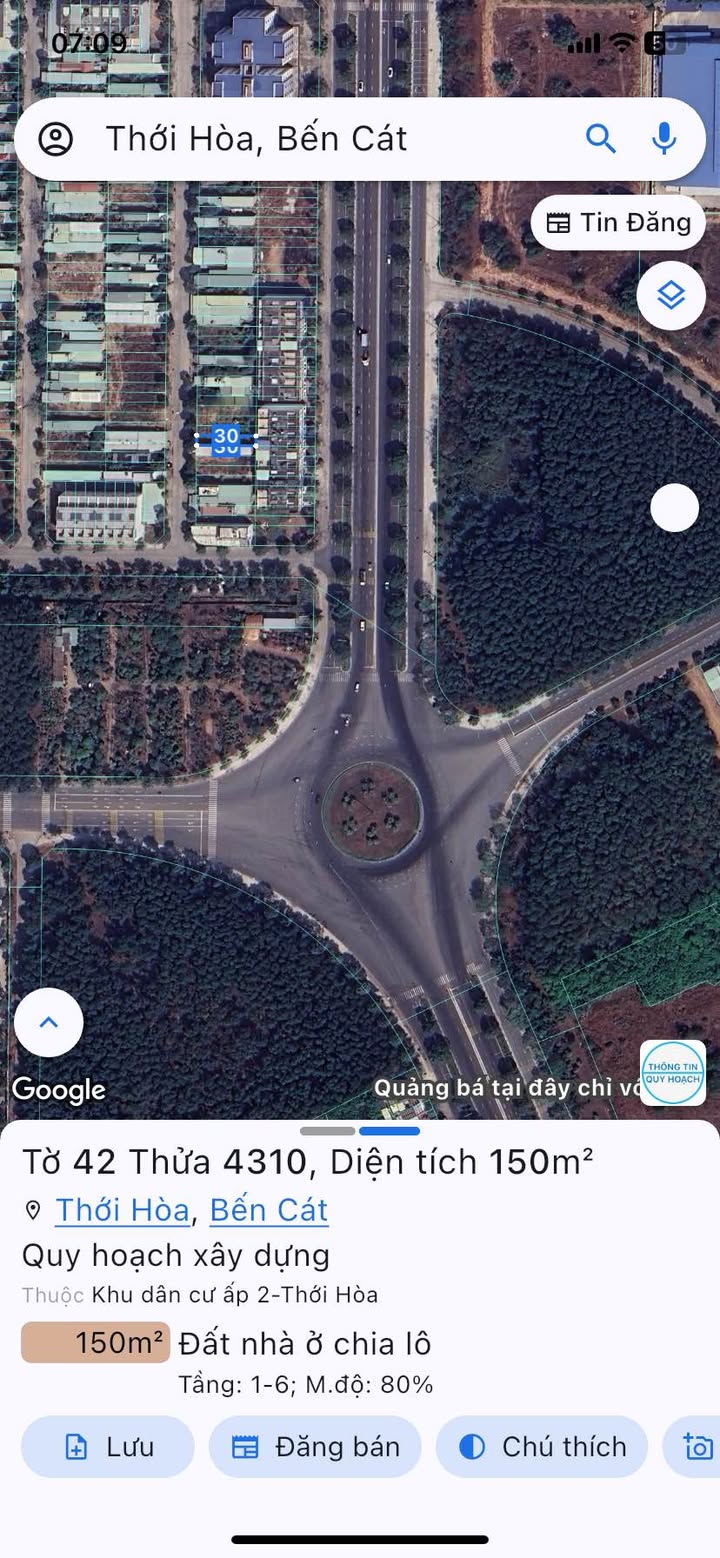
Task: Follow the Bến Cát link
Action: [x=268, y=1210]
